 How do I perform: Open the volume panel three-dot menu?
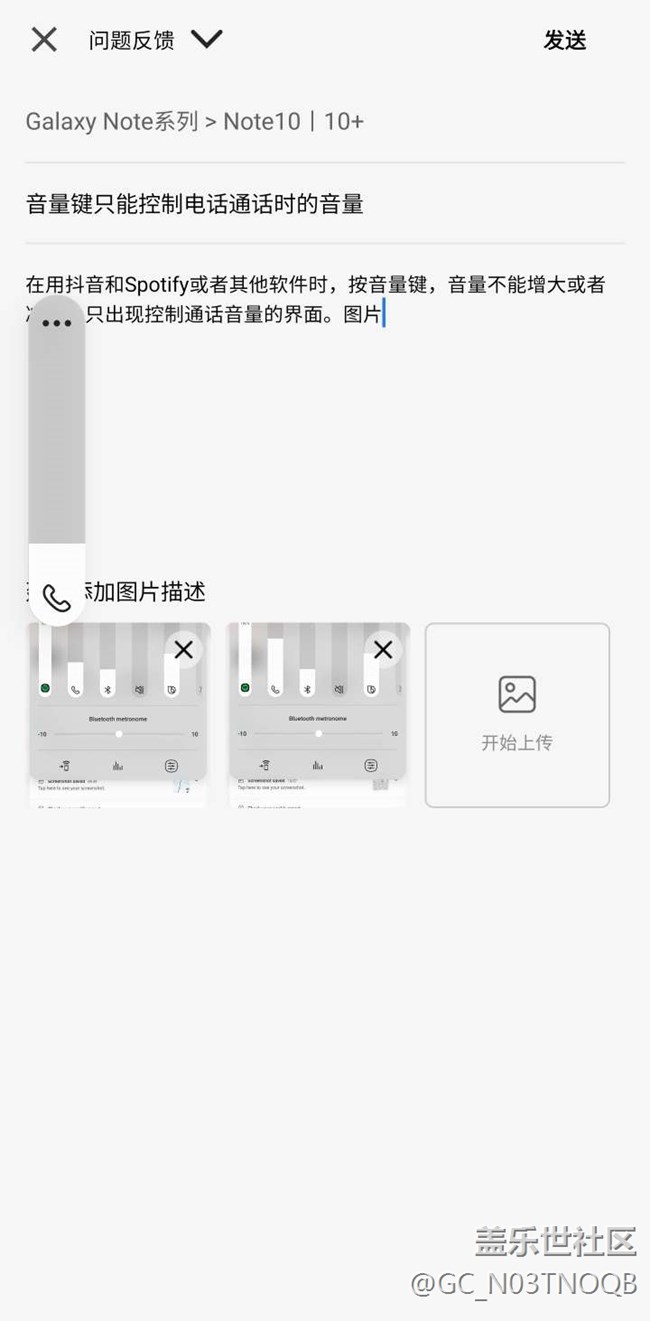point(57,323)
